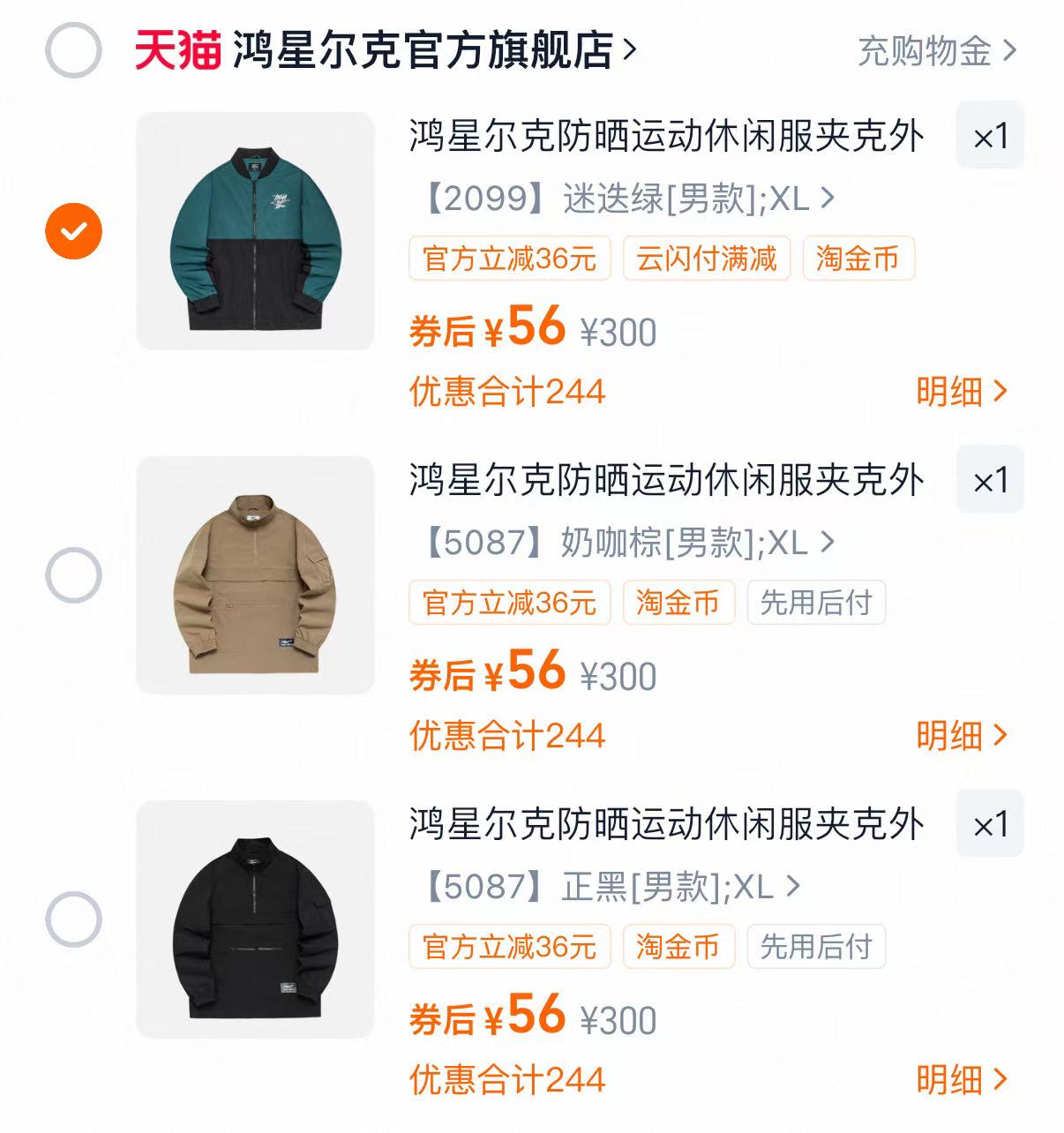Select the 正黑 jacket checkbox
Image resolution: width=1064 pixels, height=1133 pixels.
75,916
